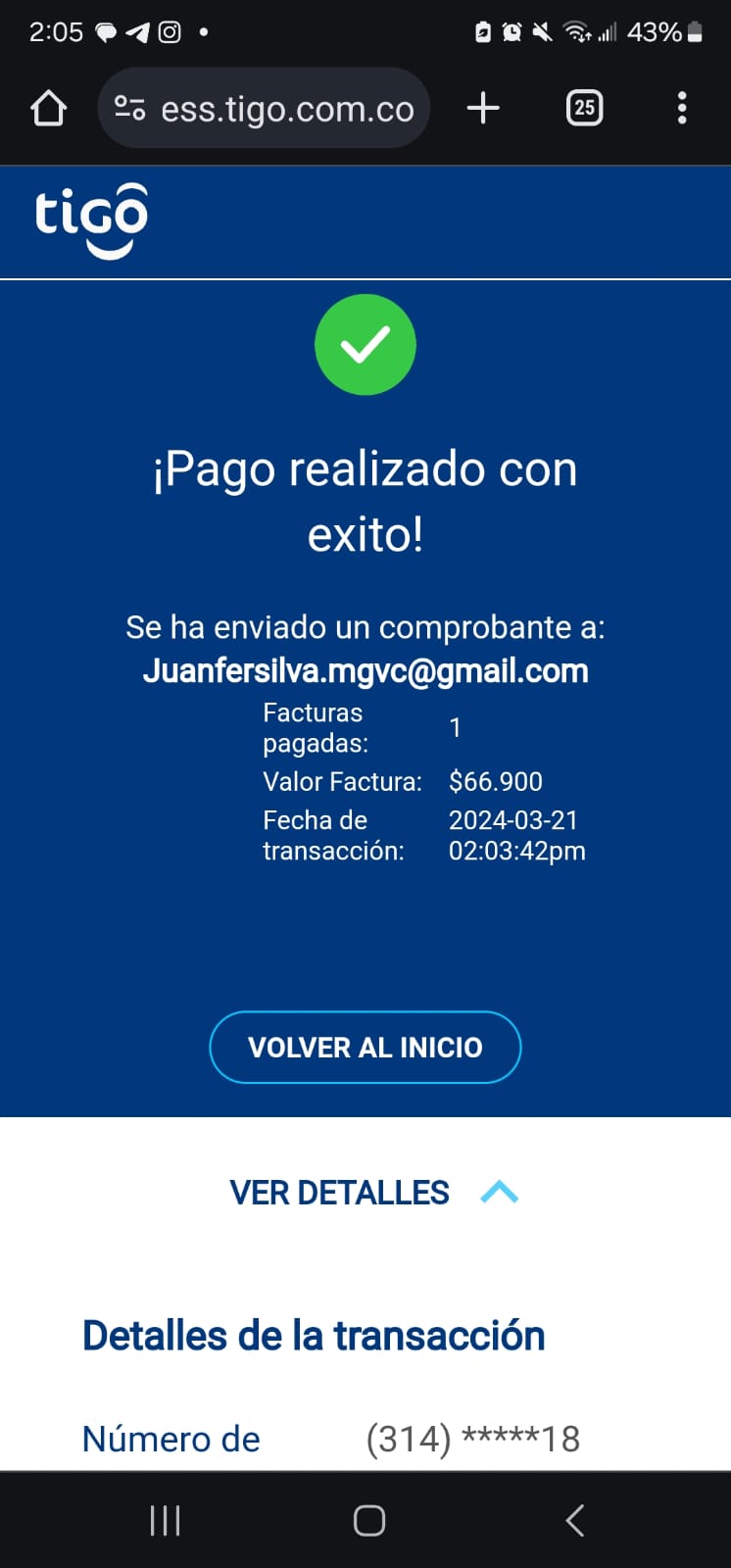Viewport: 731px width, 1568px height.
Task: Go to the phone's home screen
Action: pos(368,1520)
